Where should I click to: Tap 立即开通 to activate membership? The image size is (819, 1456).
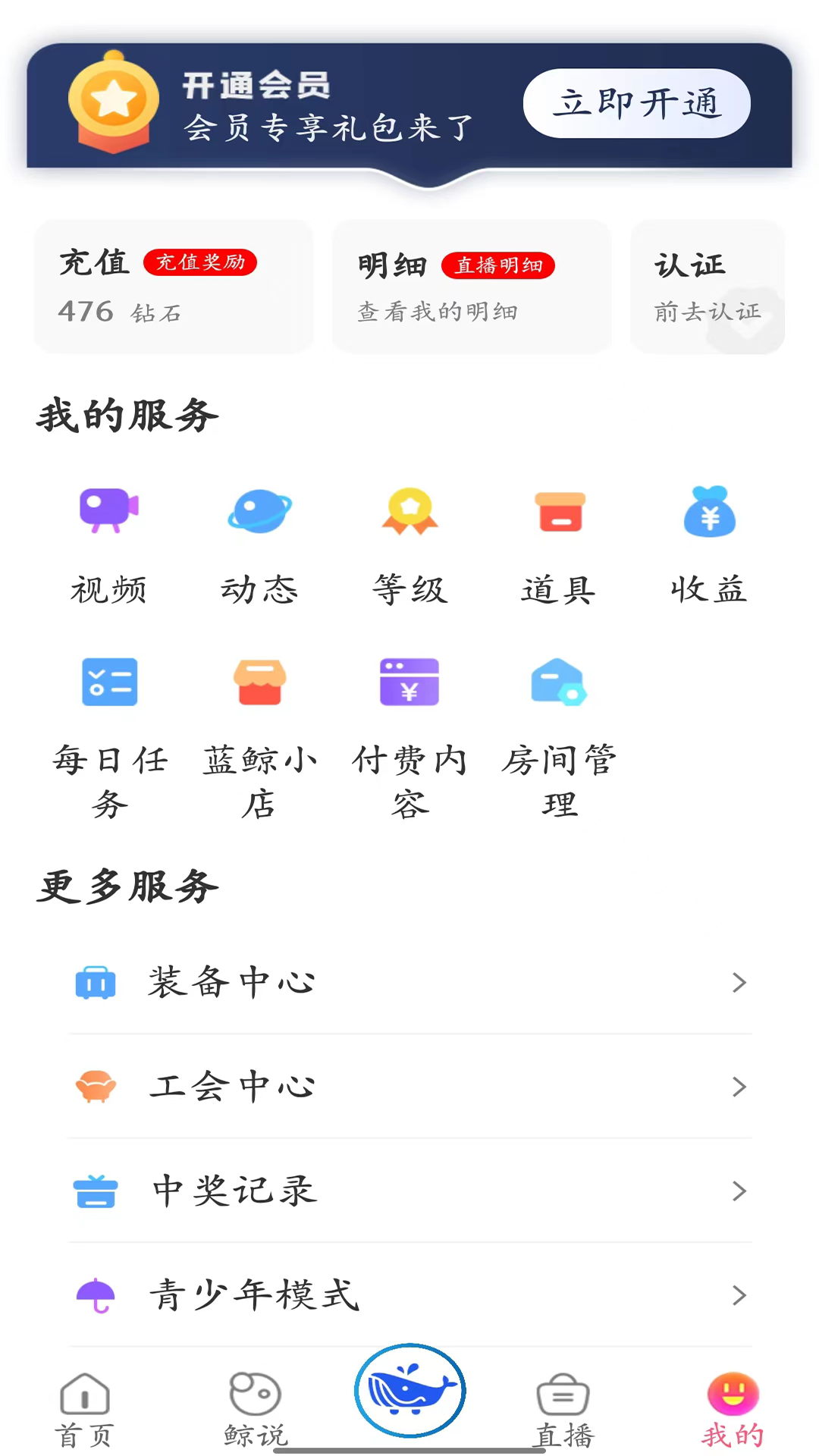(636, 103)
